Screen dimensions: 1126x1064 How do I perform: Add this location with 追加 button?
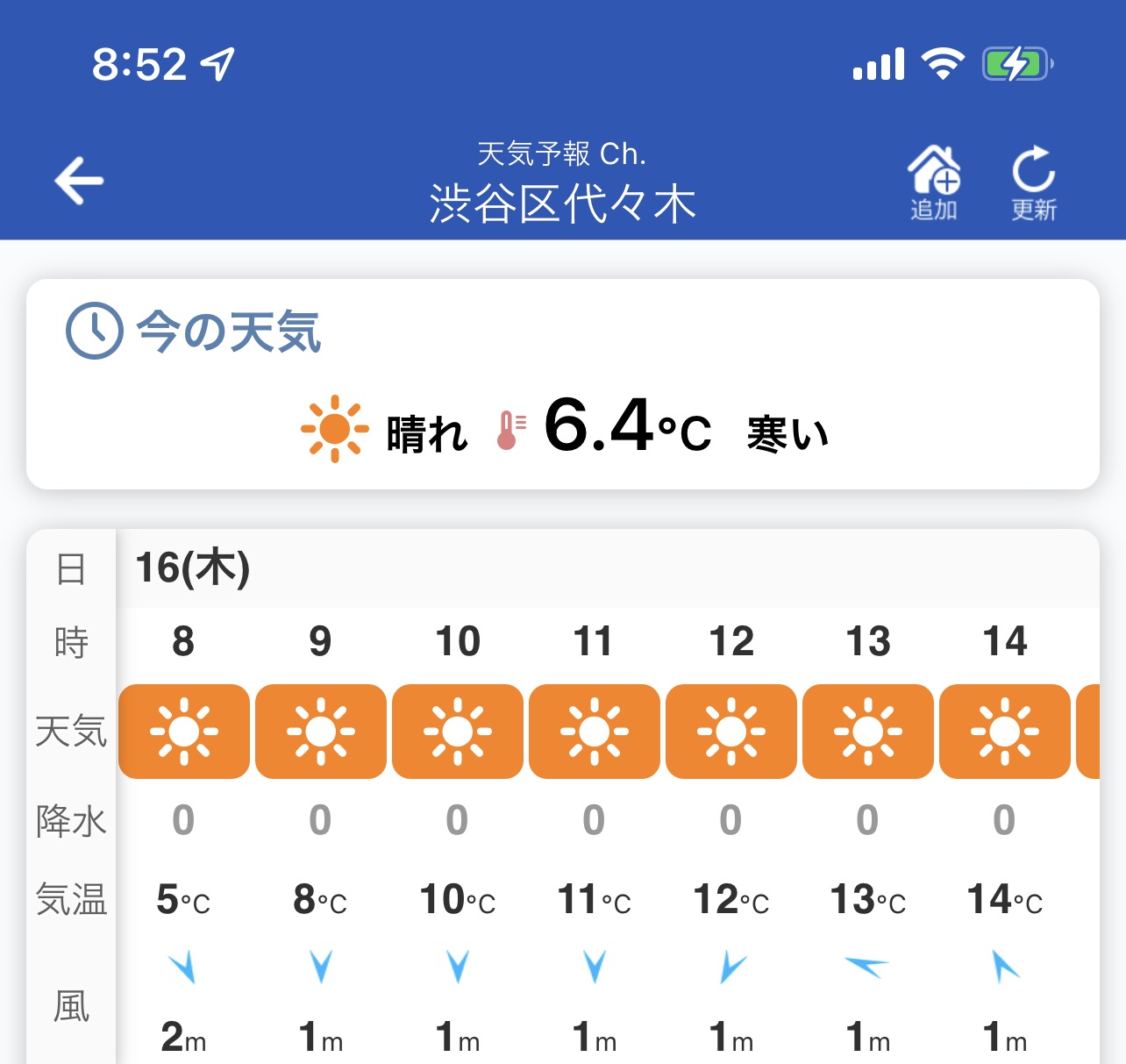tap(933, 182)
